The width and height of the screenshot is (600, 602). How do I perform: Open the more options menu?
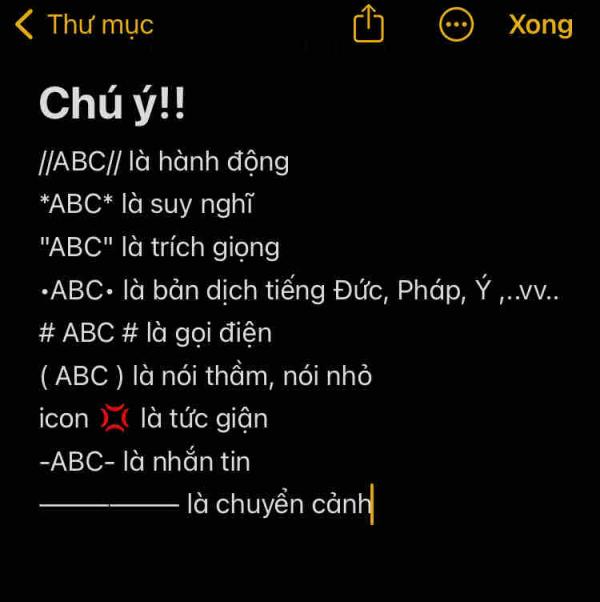point(457,25)
